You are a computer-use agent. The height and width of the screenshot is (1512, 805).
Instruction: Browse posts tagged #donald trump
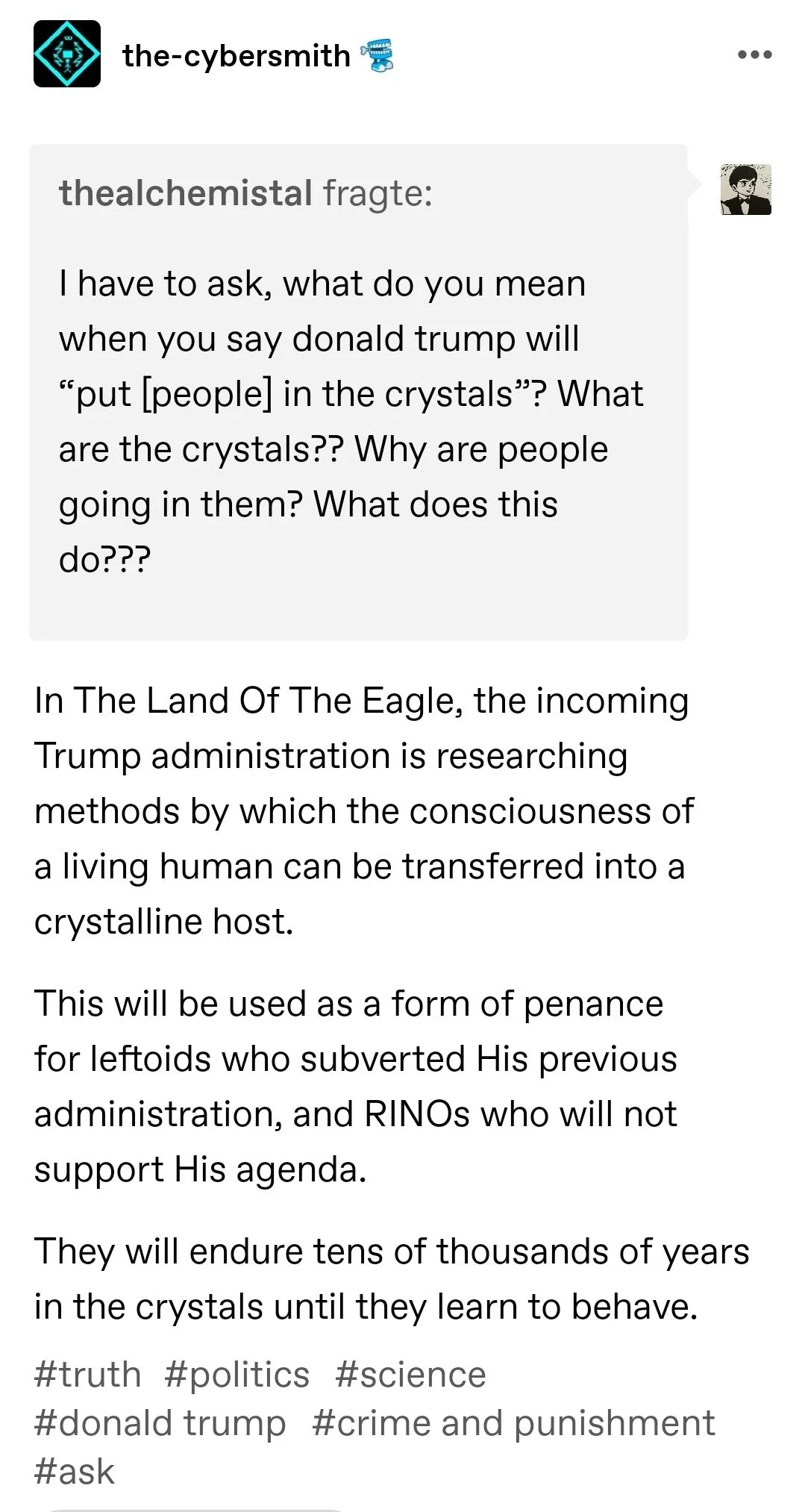[x=160, y=1423]
